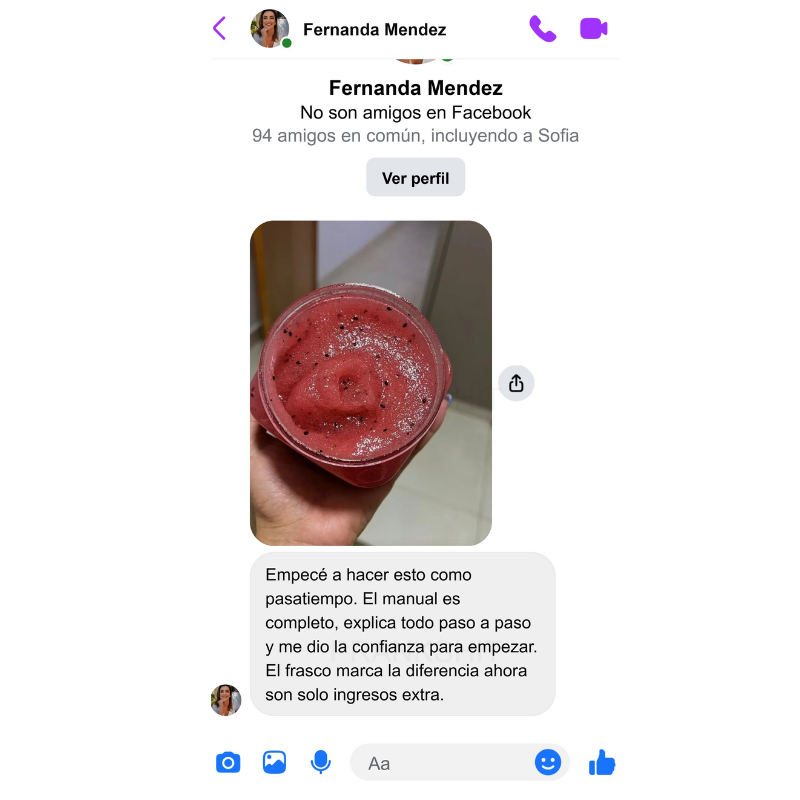Open the smoothie jar photo
This screenshot has width=800, height=800.
[x=370, y=383]
